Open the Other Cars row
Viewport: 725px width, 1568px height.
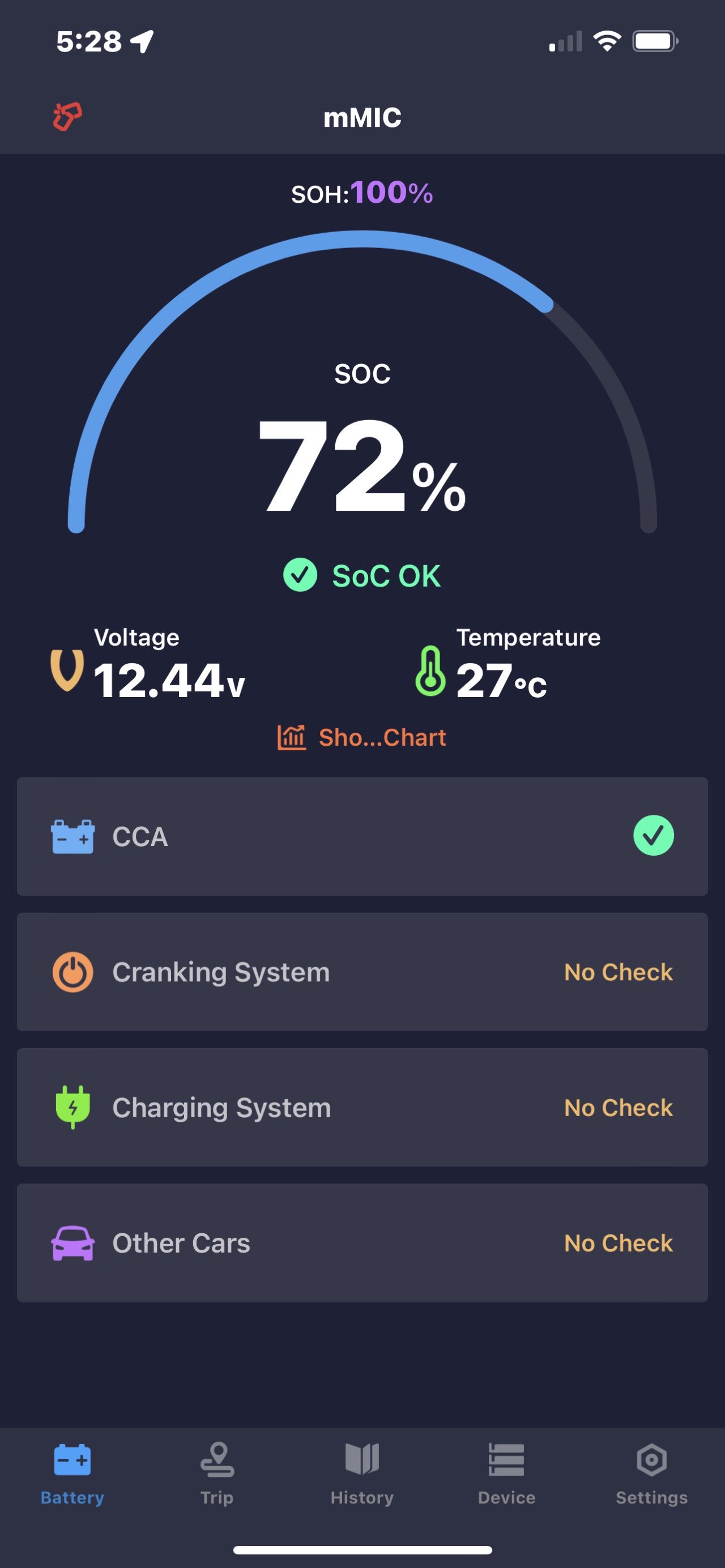(x=362, y=1242)
